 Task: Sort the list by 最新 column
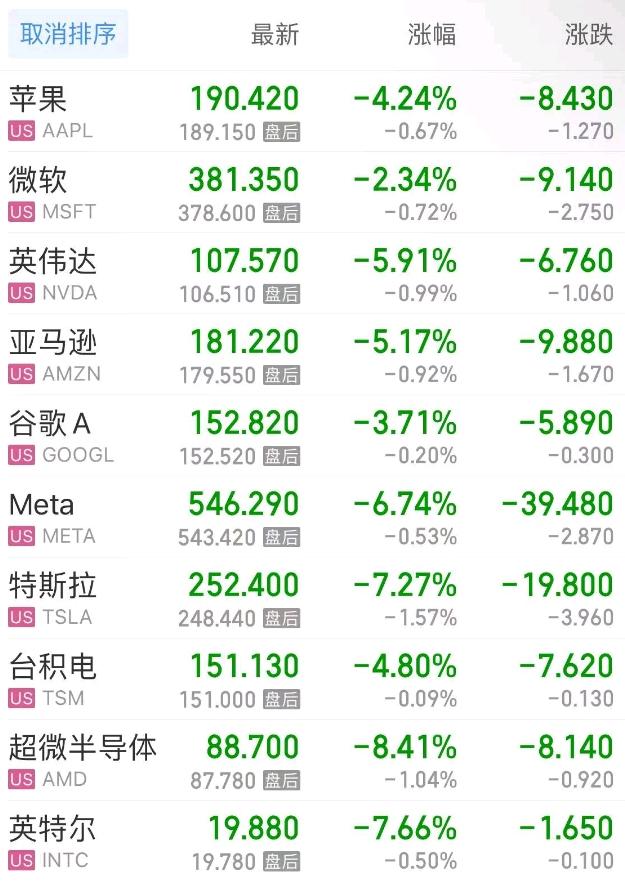tap(274, 35)
